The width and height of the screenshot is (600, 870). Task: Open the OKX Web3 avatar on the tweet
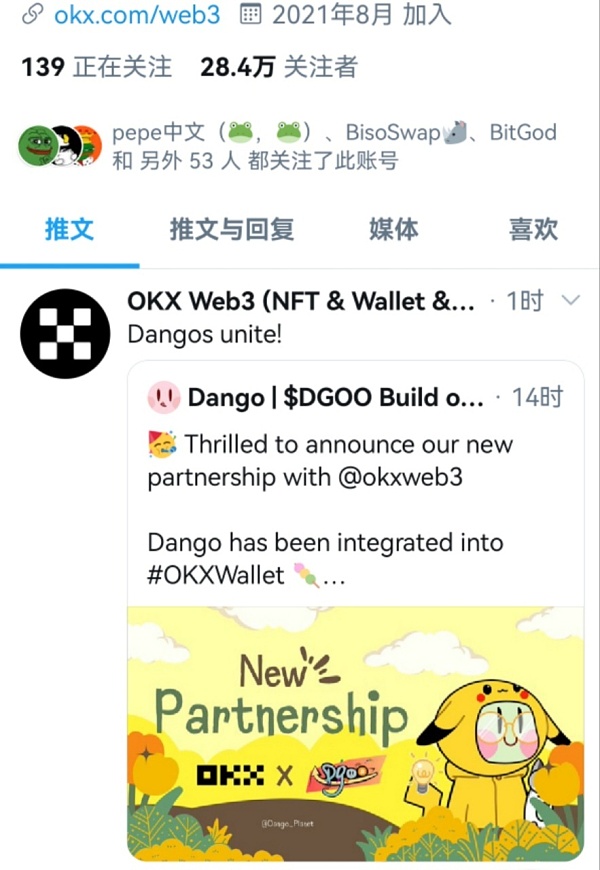(x=65, y=334)
